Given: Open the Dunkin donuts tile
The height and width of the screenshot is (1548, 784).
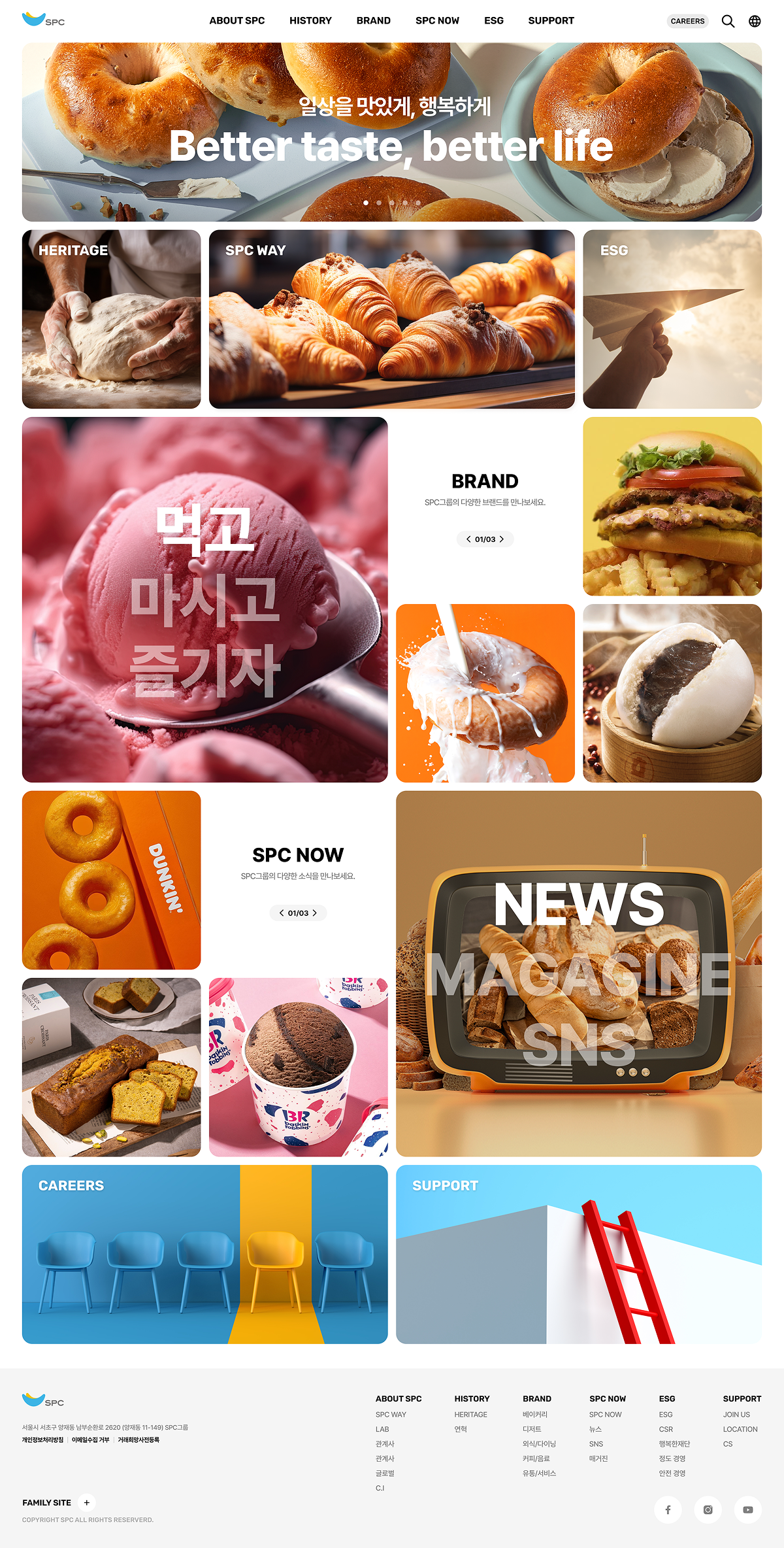Looking at the screenshot, I should (111, 880).
